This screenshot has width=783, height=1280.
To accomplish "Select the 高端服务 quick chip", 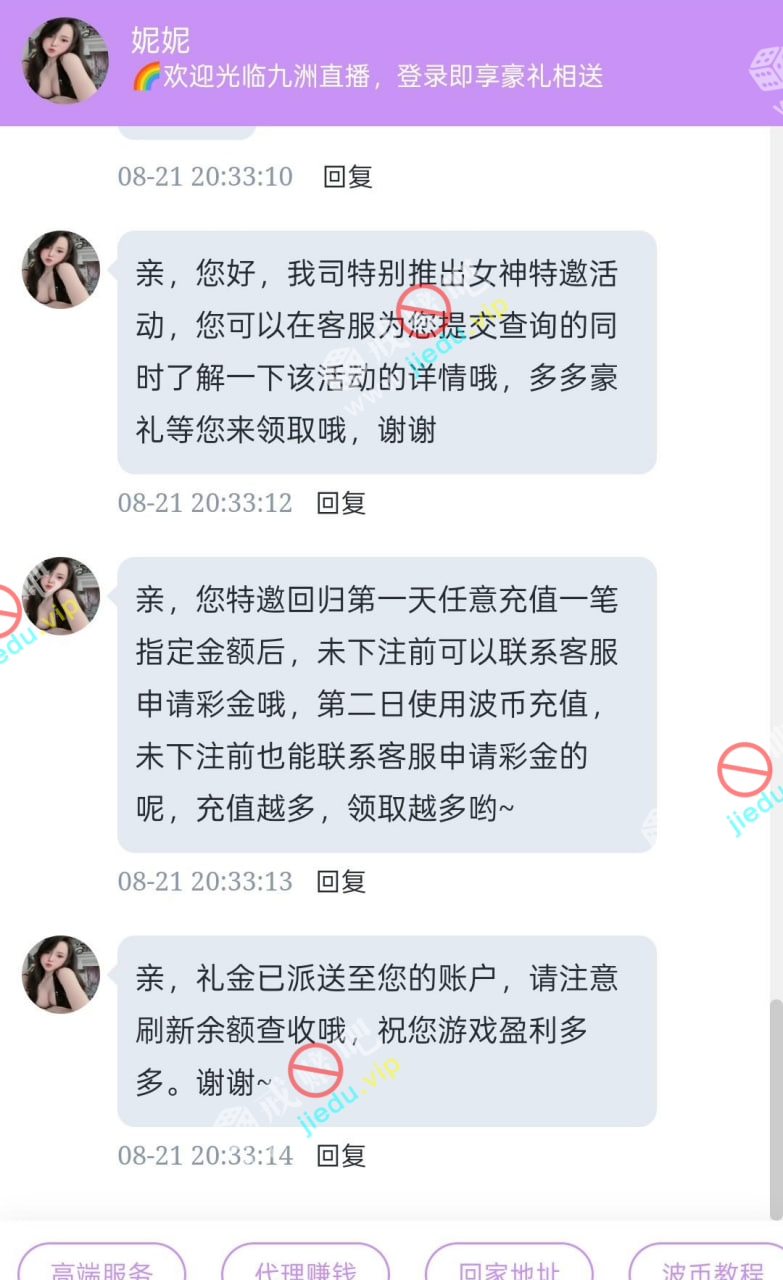I will click(102, 1266).
